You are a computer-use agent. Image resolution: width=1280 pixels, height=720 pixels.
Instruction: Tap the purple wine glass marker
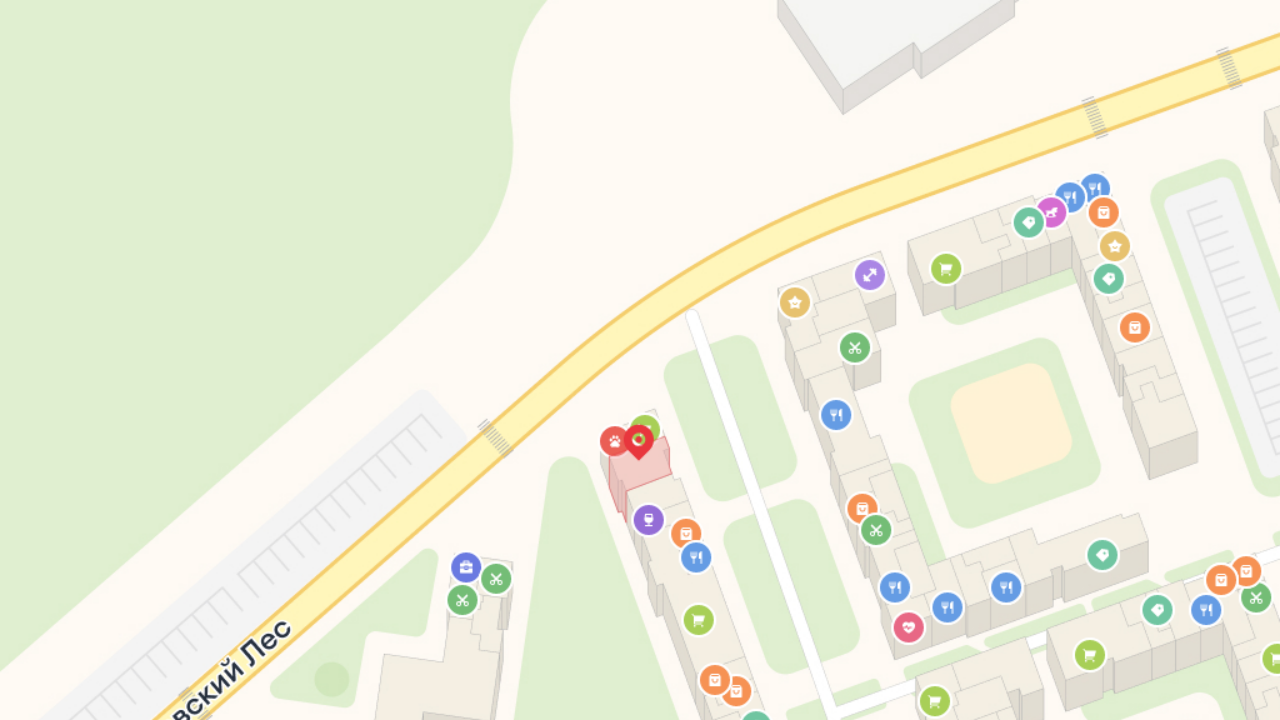click(649, 520)
